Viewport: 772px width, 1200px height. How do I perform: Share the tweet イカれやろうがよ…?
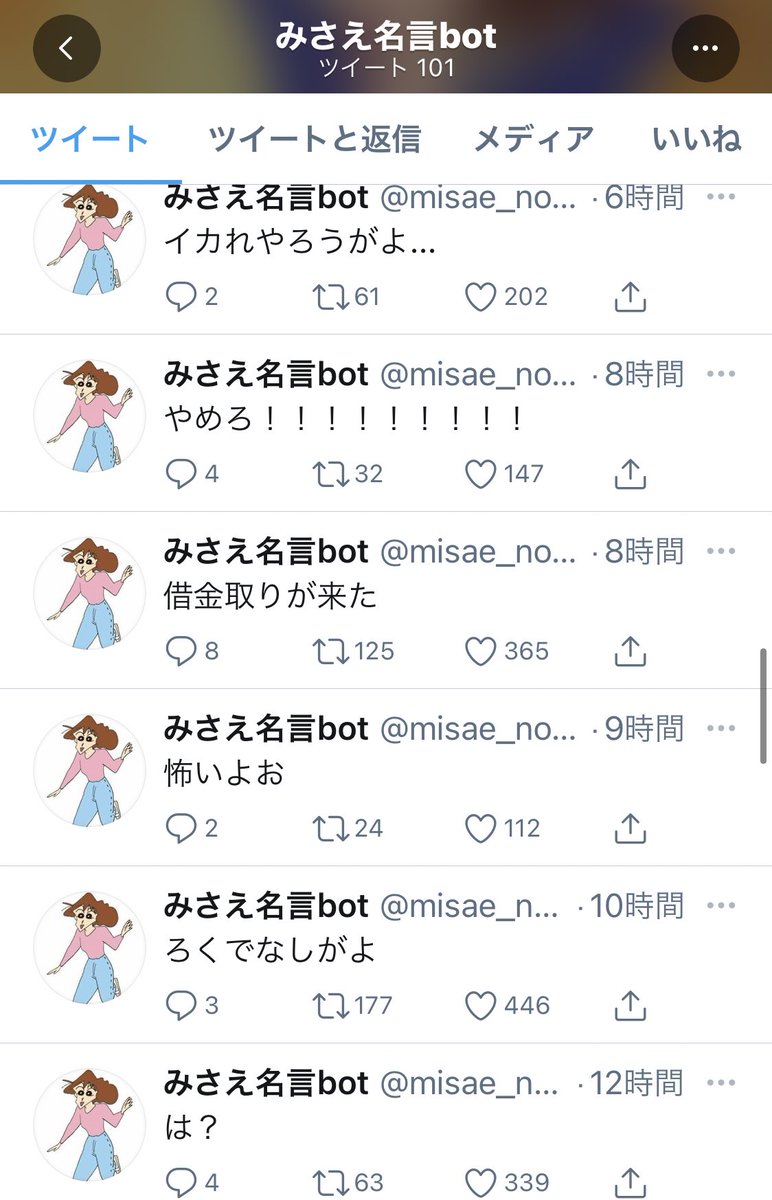[629, 297]
